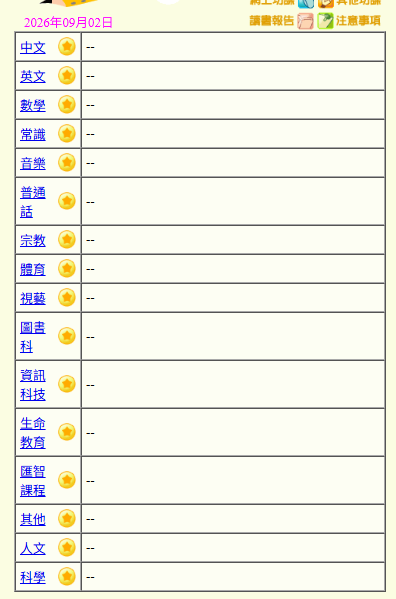Open the 體育 subject link
396x599 pixels.
33,269
